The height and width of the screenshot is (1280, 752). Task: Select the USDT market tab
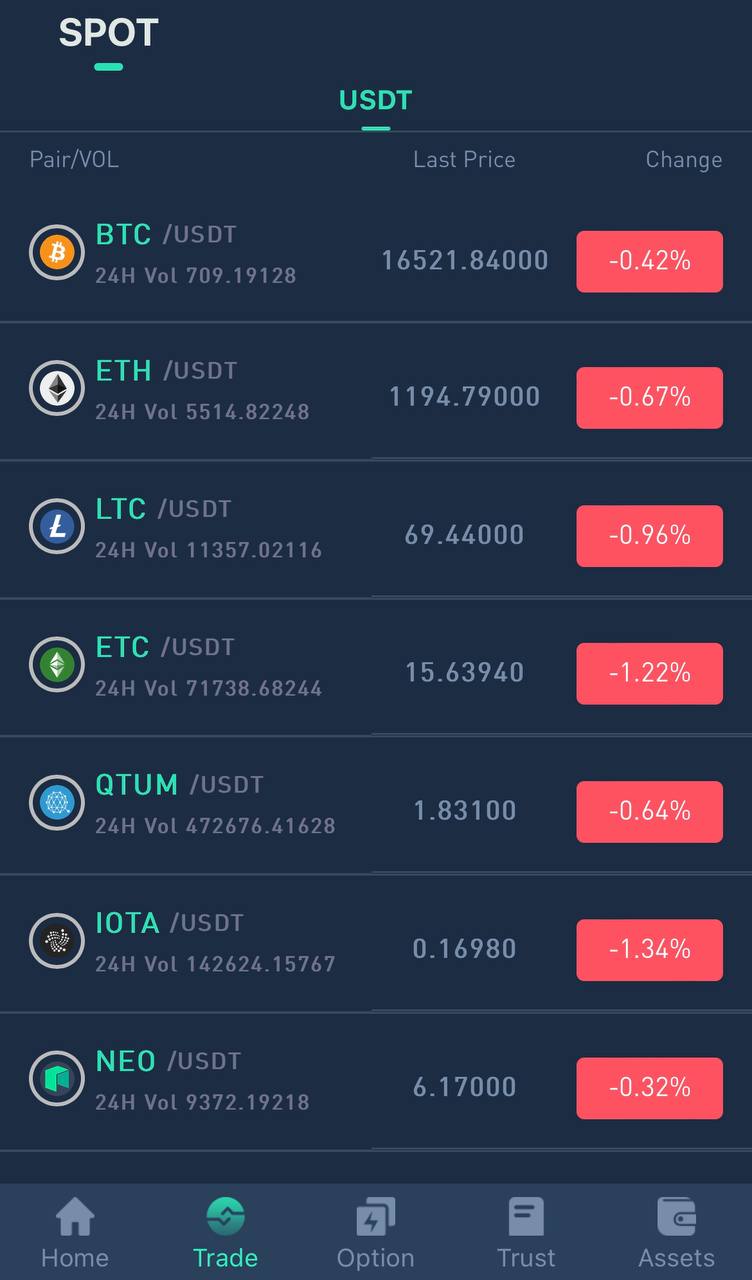click(375, 101)
